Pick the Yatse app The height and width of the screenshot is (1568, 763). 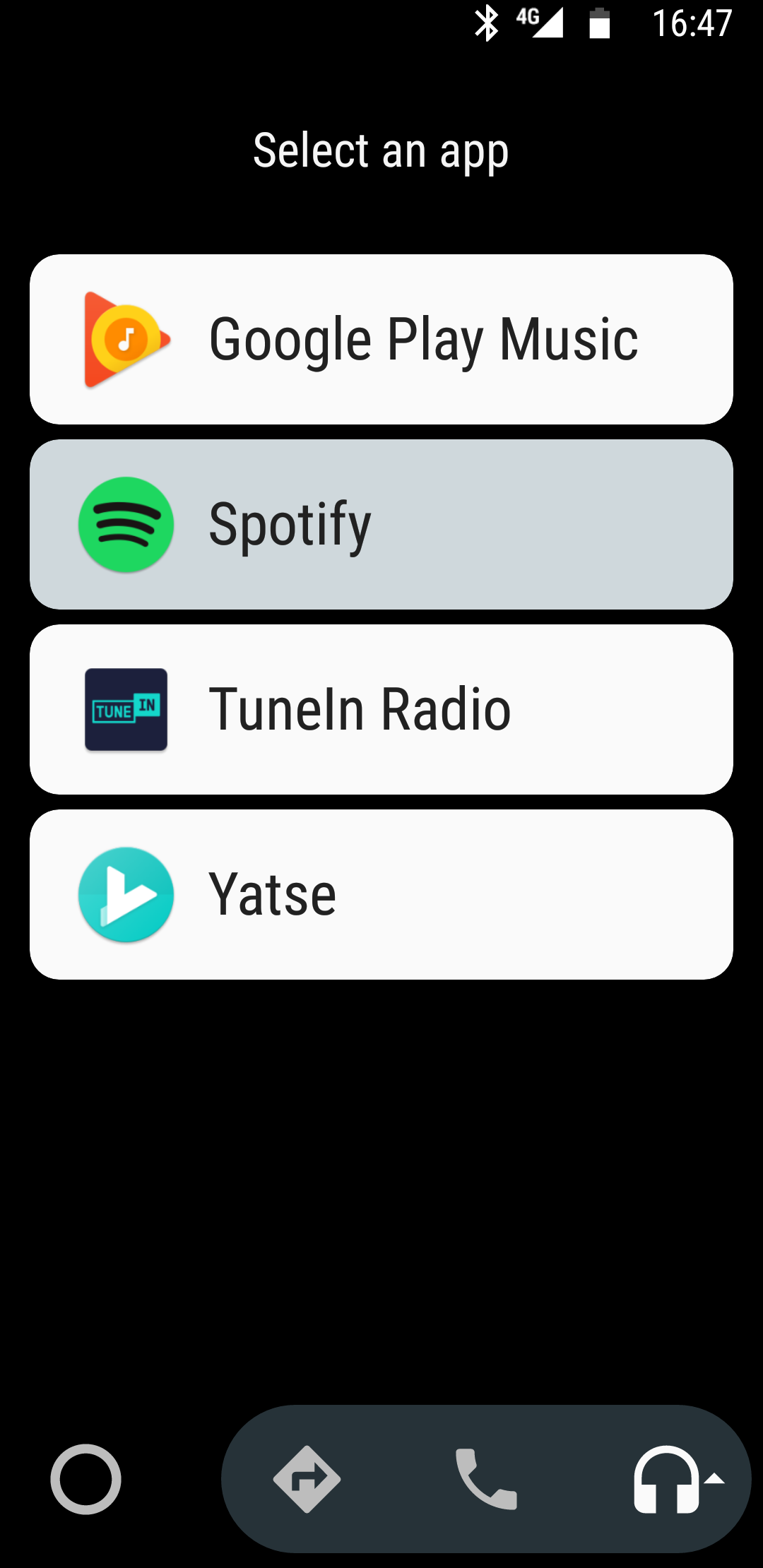click(x=381, y=895)
